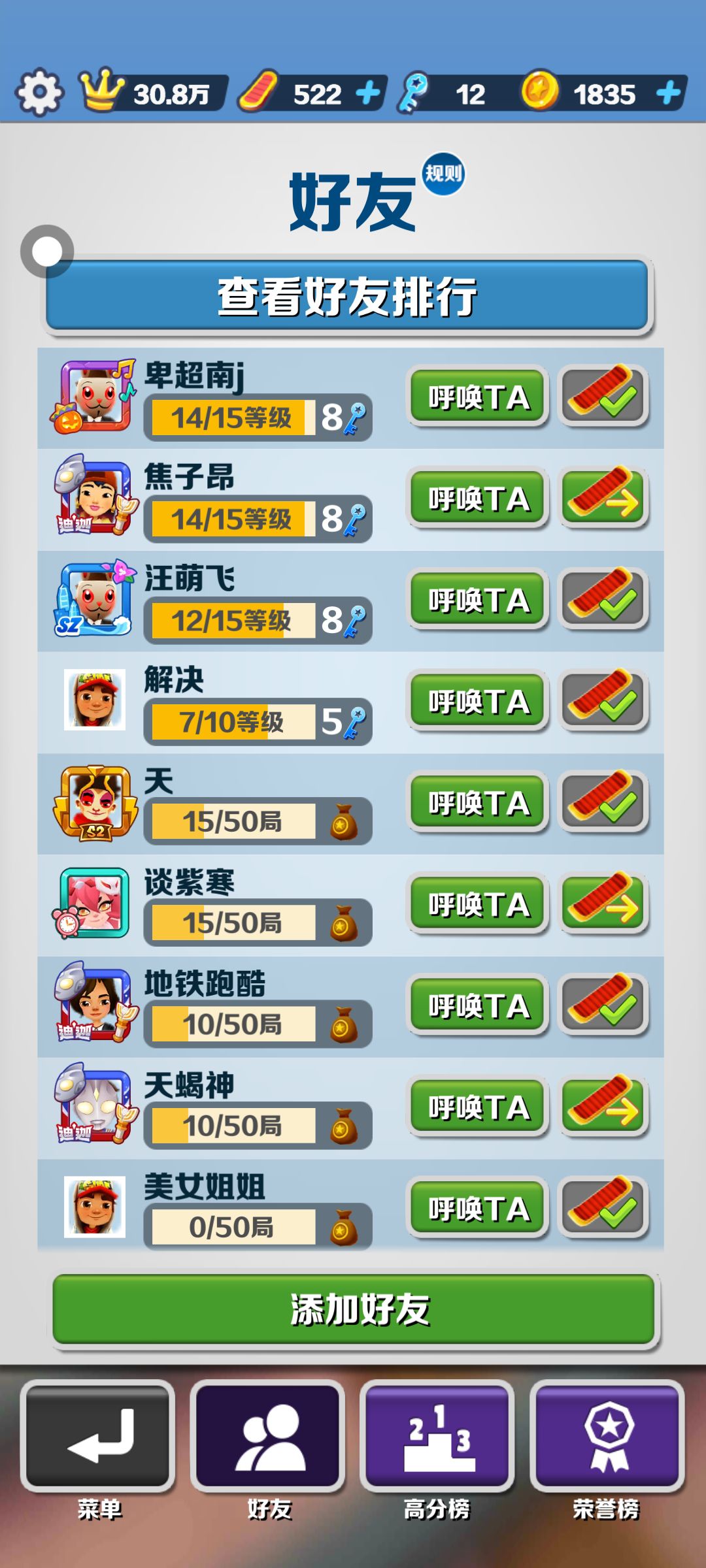Send a hoverboard to 谈紫寒
706x1568 pixels.
click(603, 902)
